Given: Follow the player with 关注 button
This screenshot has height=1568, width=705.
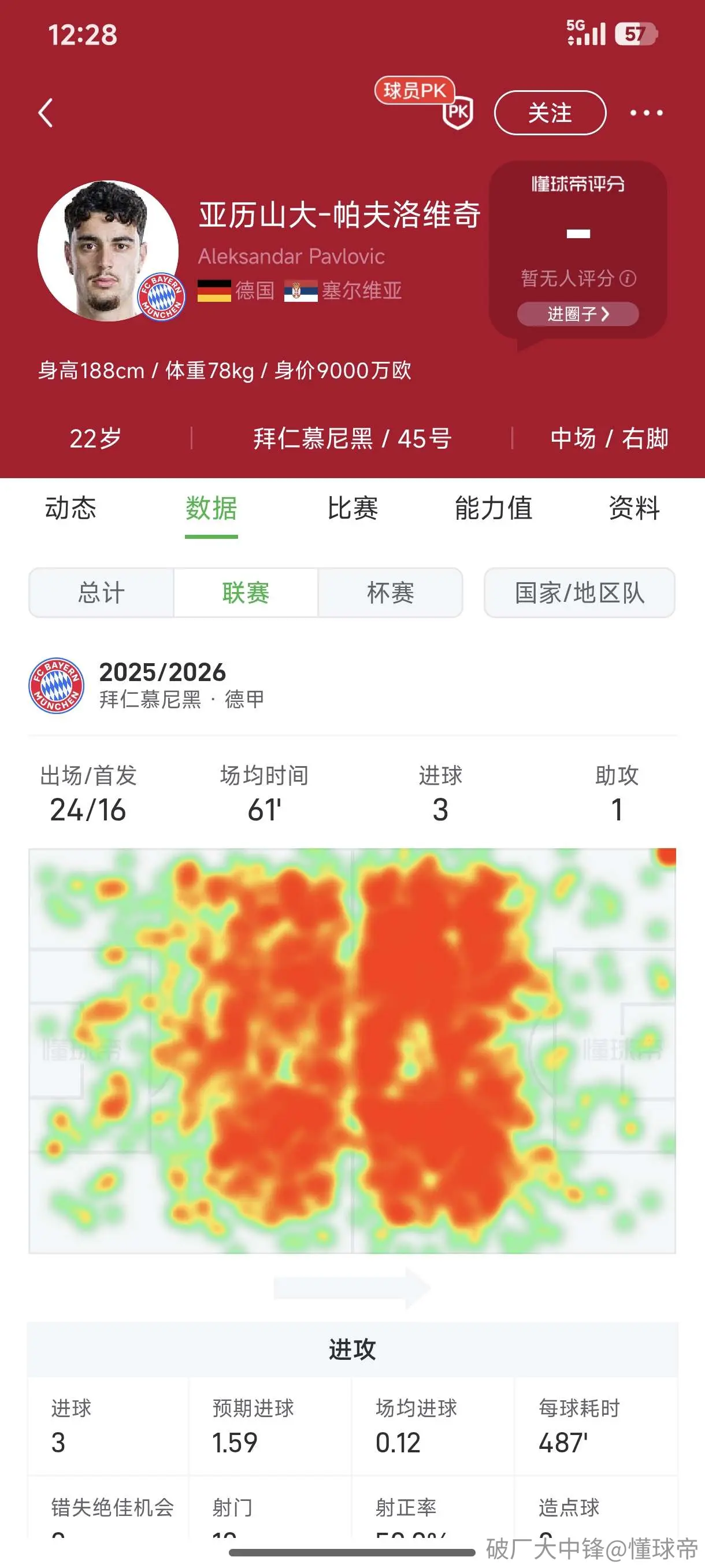Looking at the screenshot, I should coord(550,113).
